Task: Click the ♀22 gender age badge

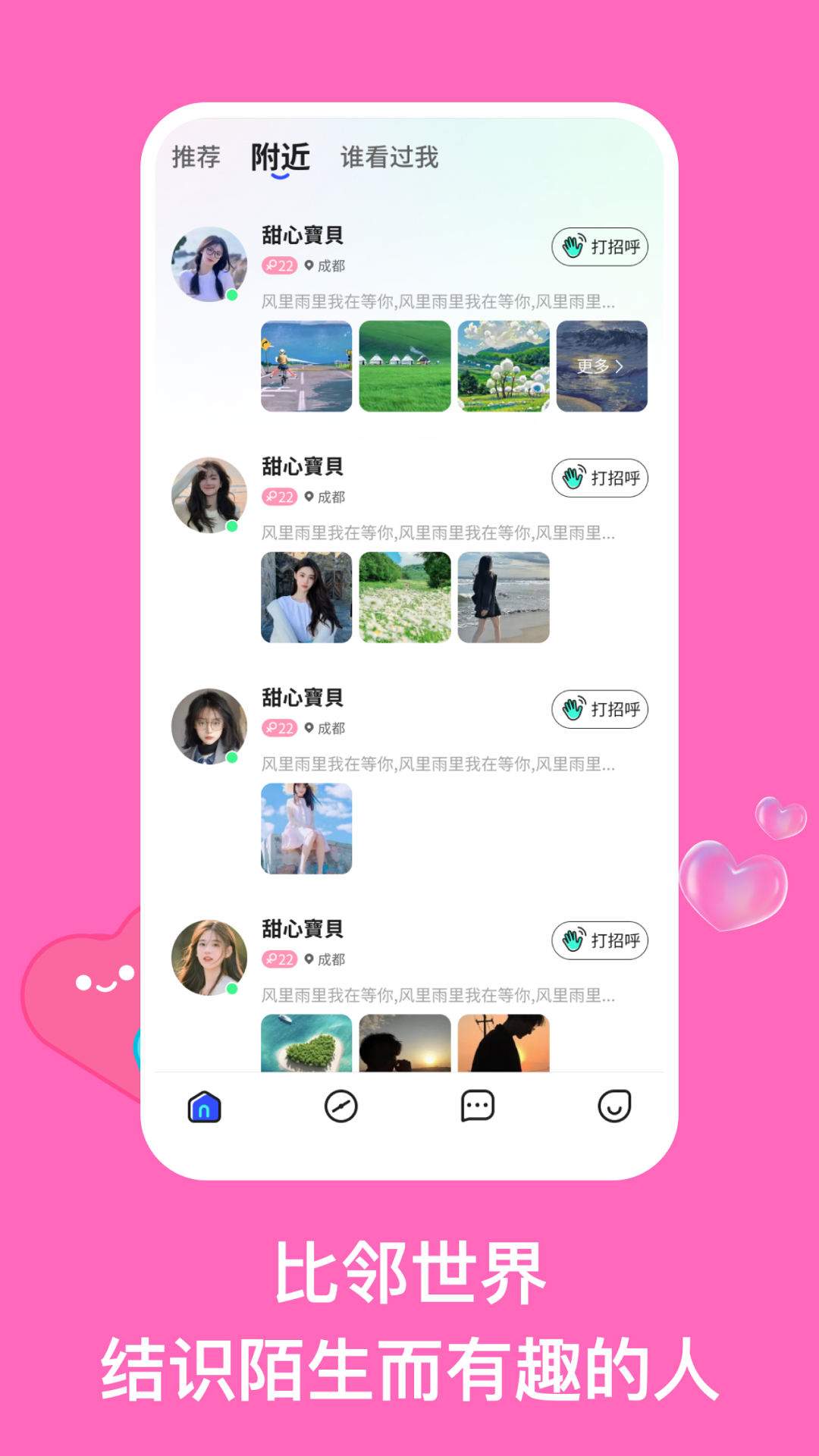Action: click(280, 265)
